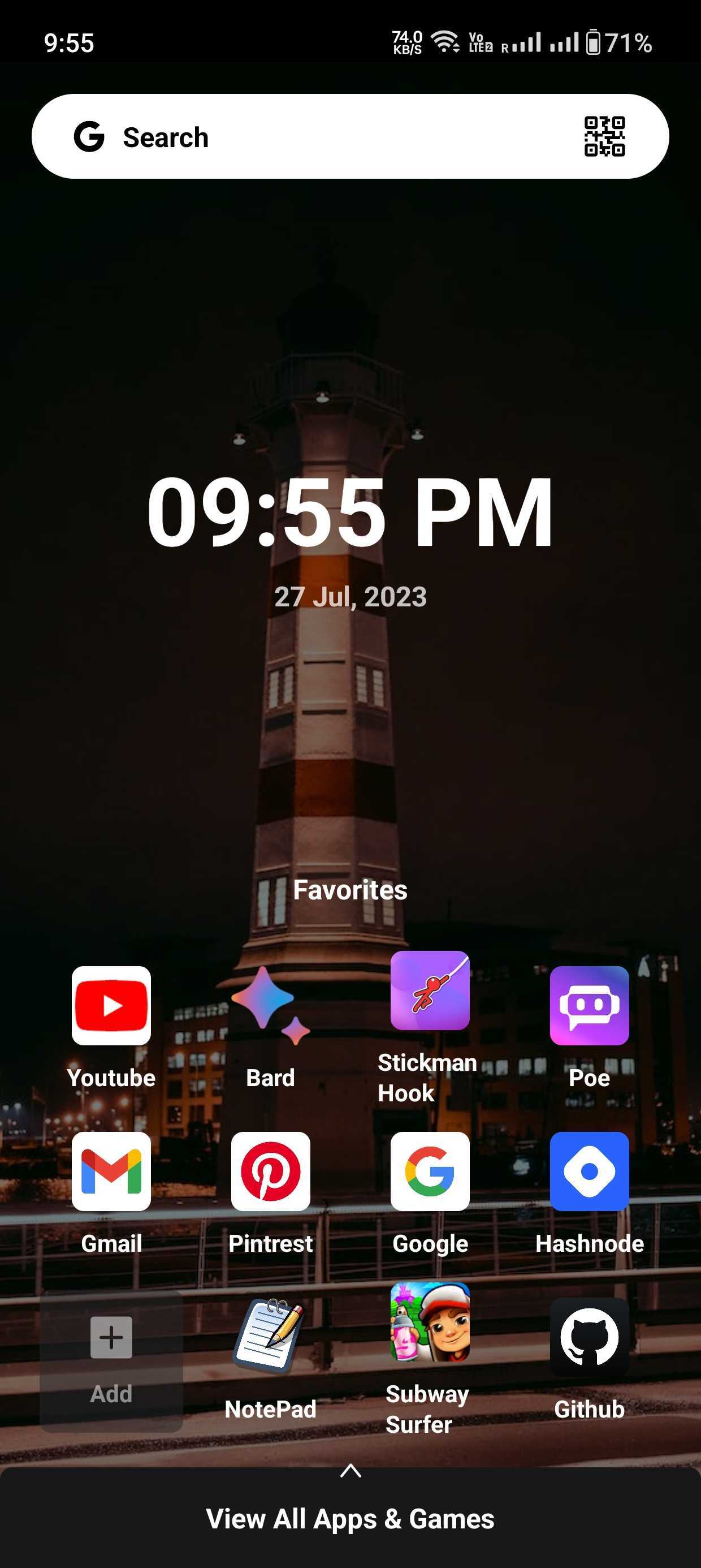Open the QR code scanner
Viewport: 701px width, 1568px height.
point(604,136)
